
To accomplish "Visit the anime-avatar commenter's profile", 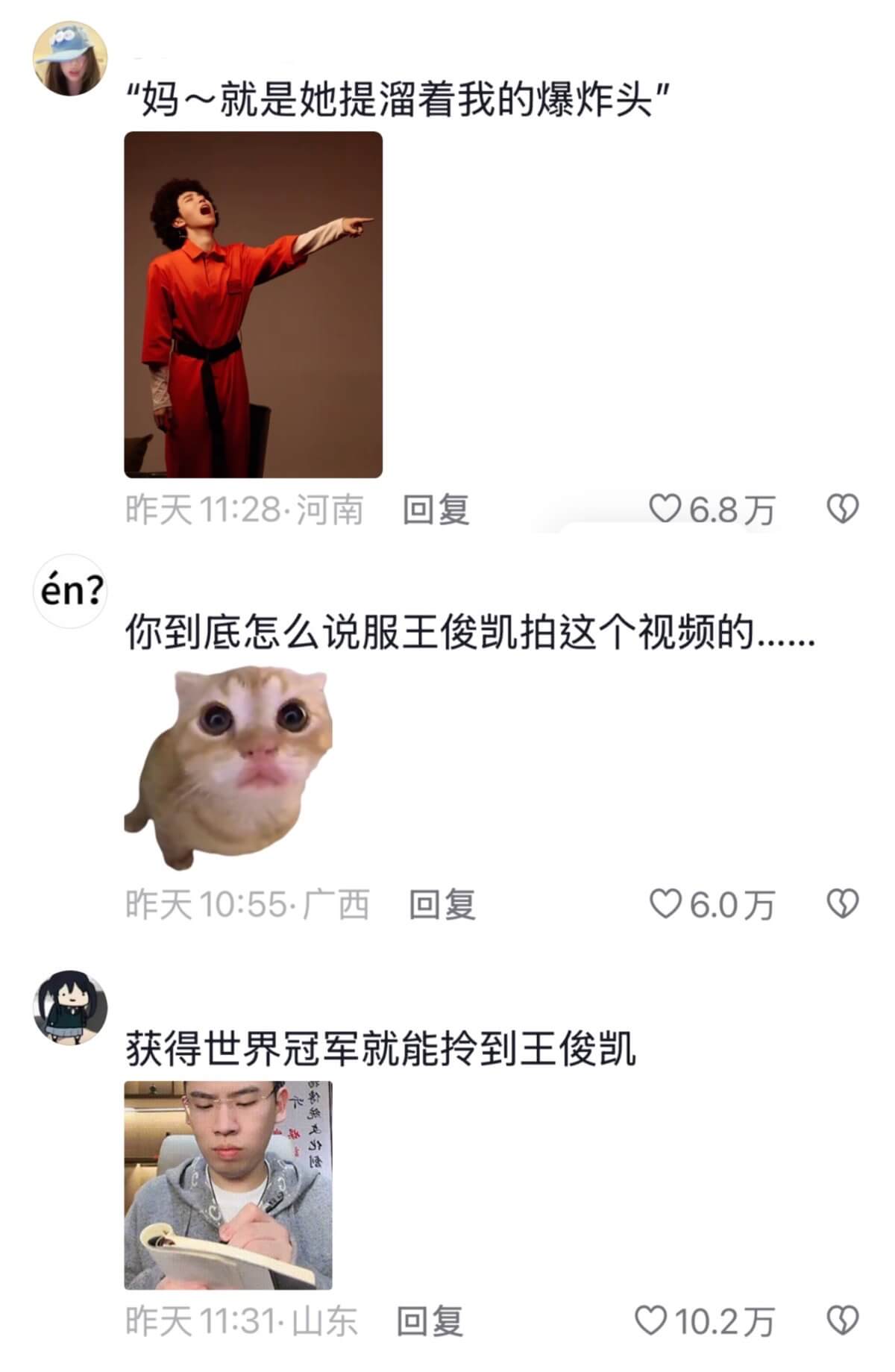I will (71, 1008).
